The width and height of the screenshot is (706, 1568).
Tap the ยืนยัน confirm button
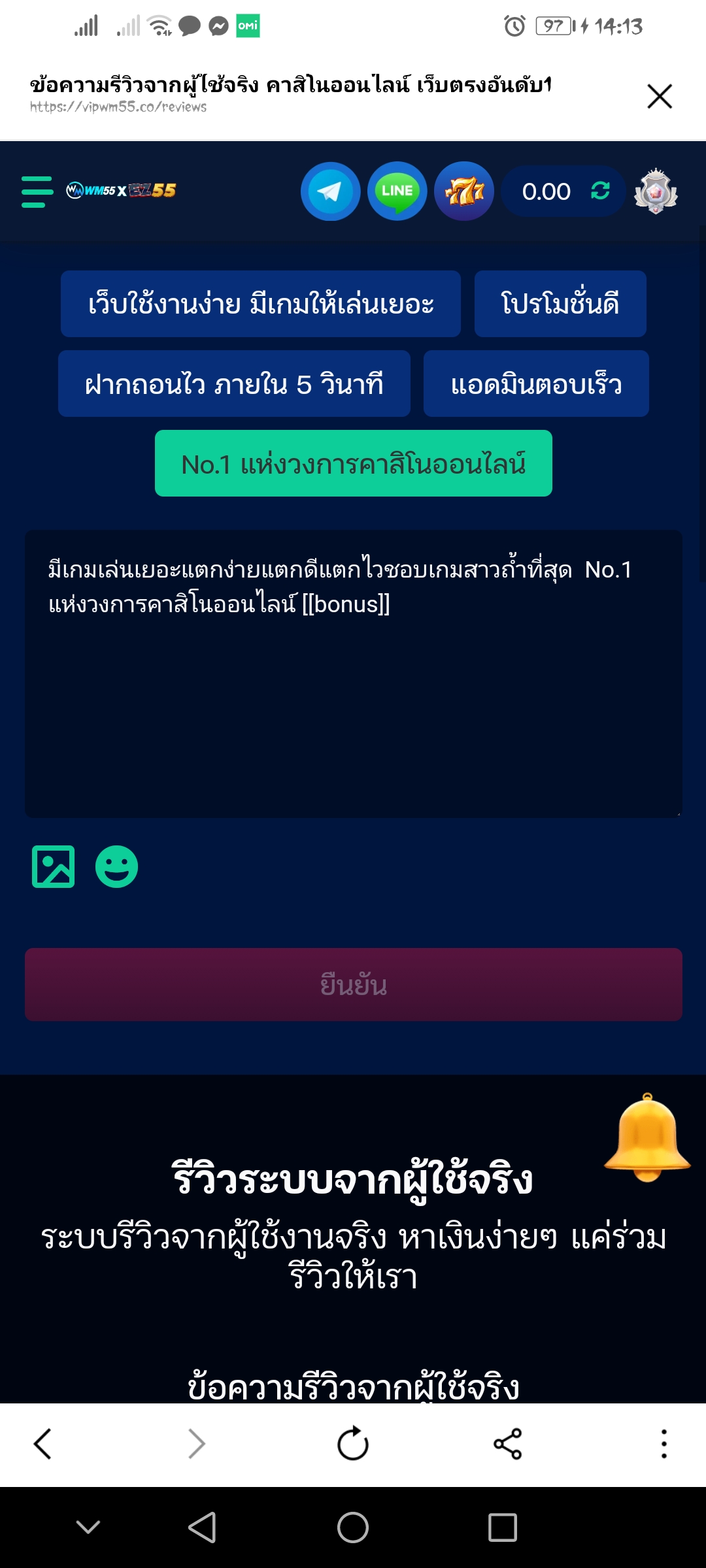(354, 985)
